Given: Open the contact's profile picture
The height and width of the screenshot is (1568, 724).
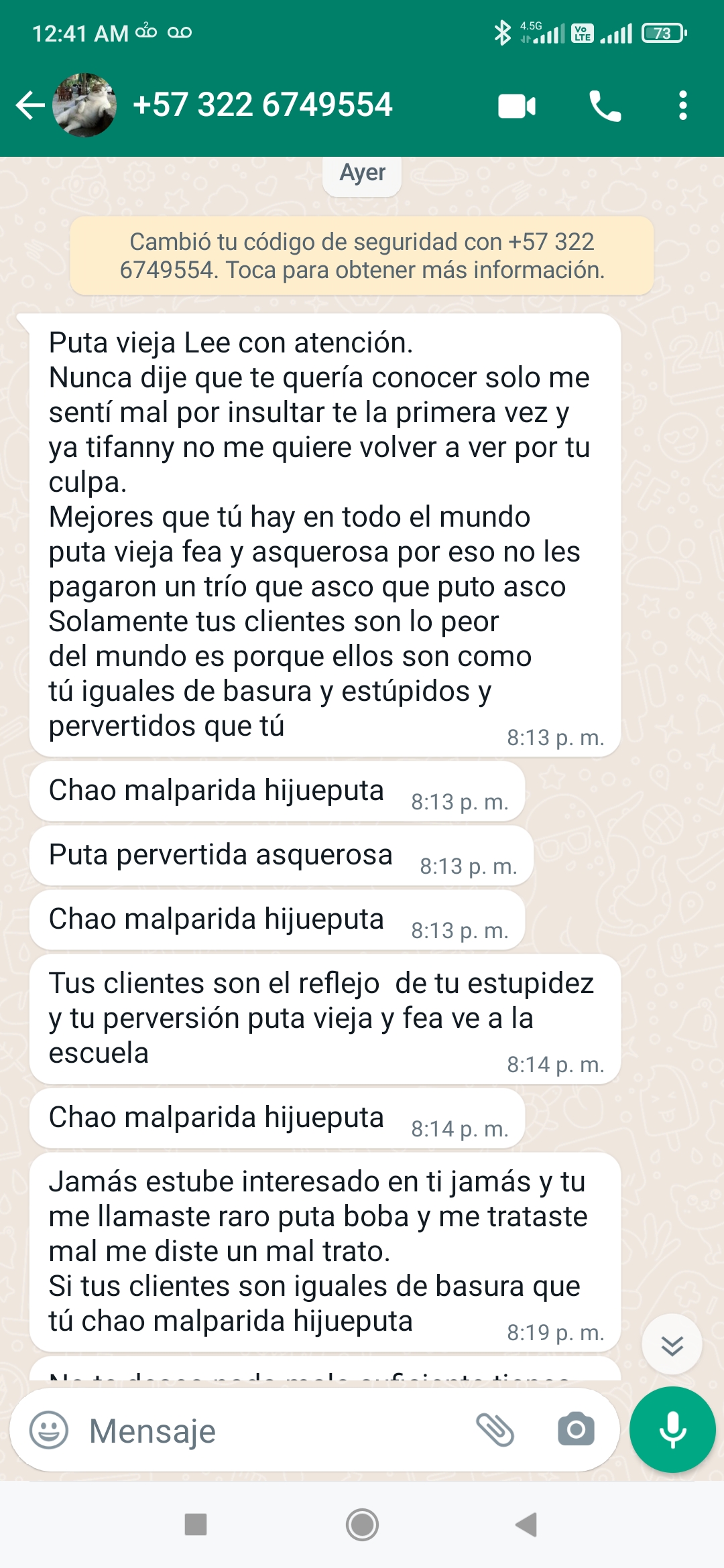Looking at the screenshot, I should point(84,105).
